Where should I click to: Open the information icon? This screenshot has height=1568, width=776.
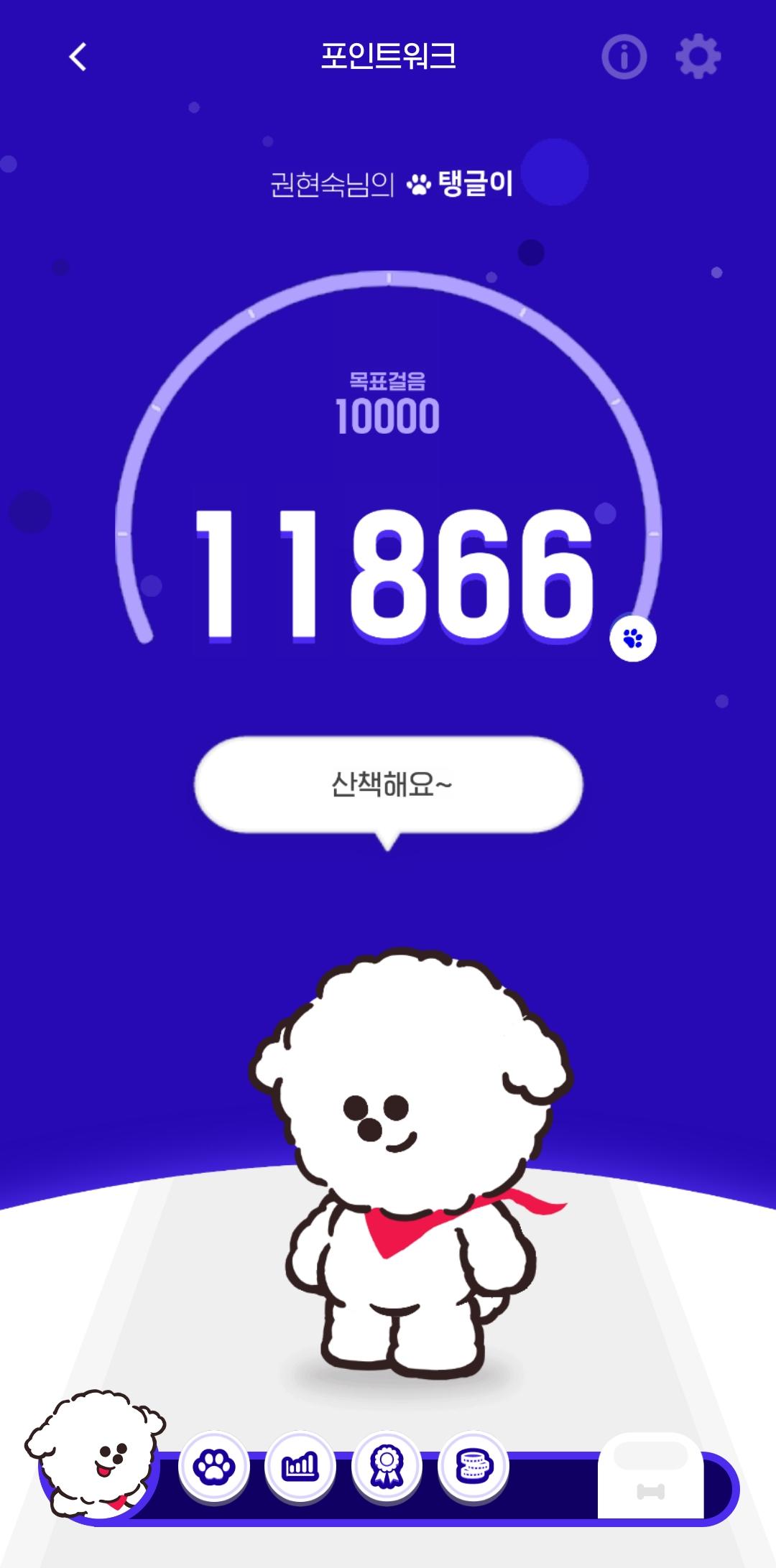(x=624, y=57)
